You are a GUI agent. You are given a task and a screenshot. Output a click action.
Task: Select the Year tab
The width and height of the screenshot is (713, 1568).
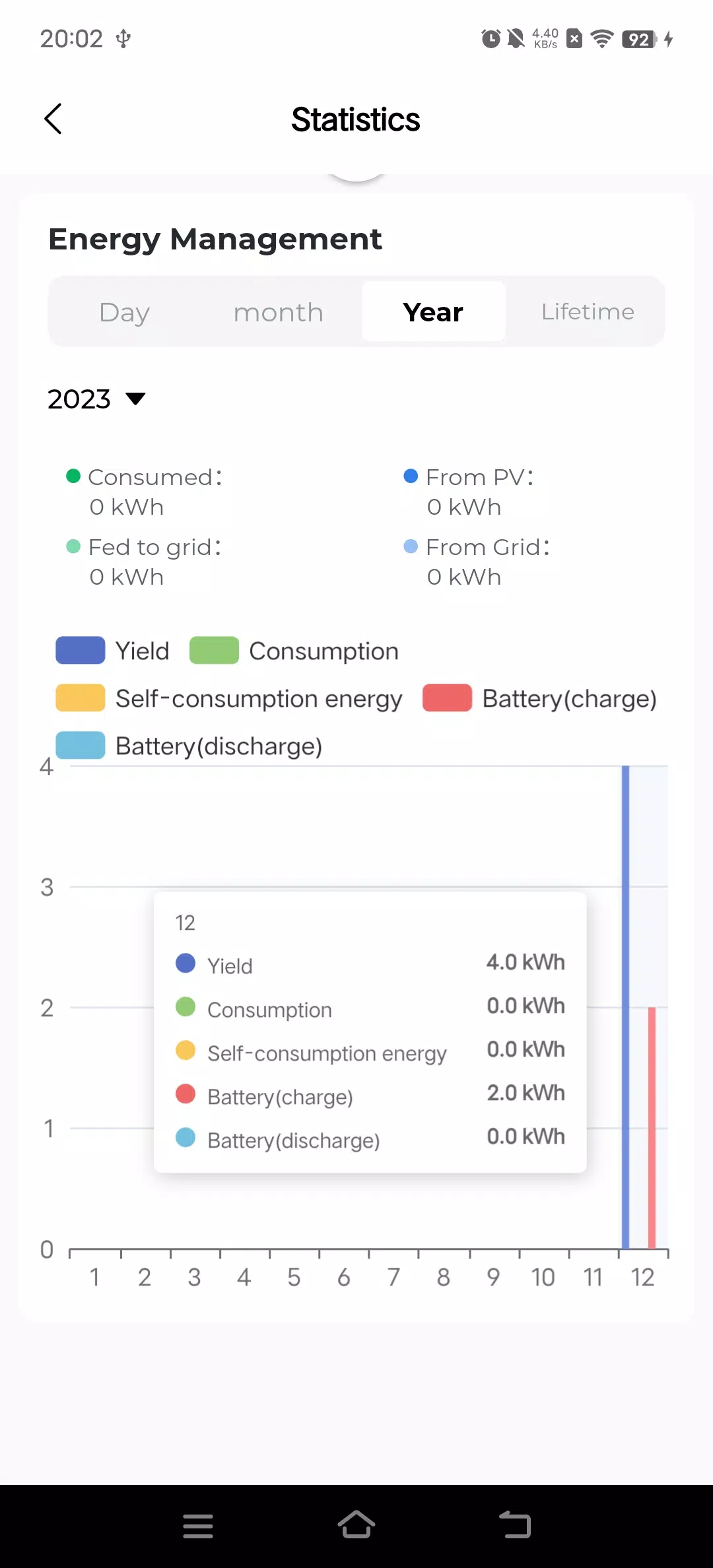[x=433, y=311]
